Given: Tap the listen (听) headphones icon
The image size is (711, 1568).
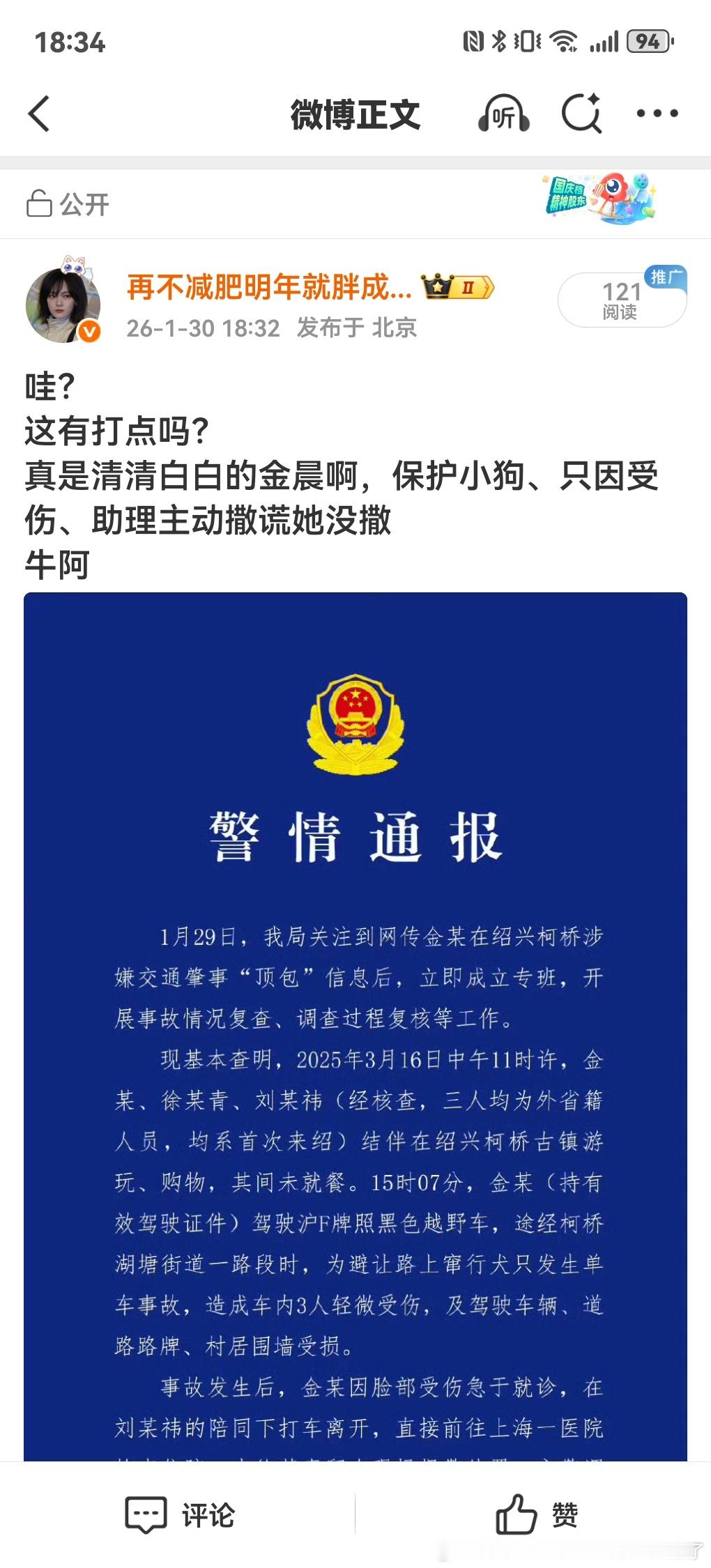Looking at the screenshot, I should coord(504,114).
